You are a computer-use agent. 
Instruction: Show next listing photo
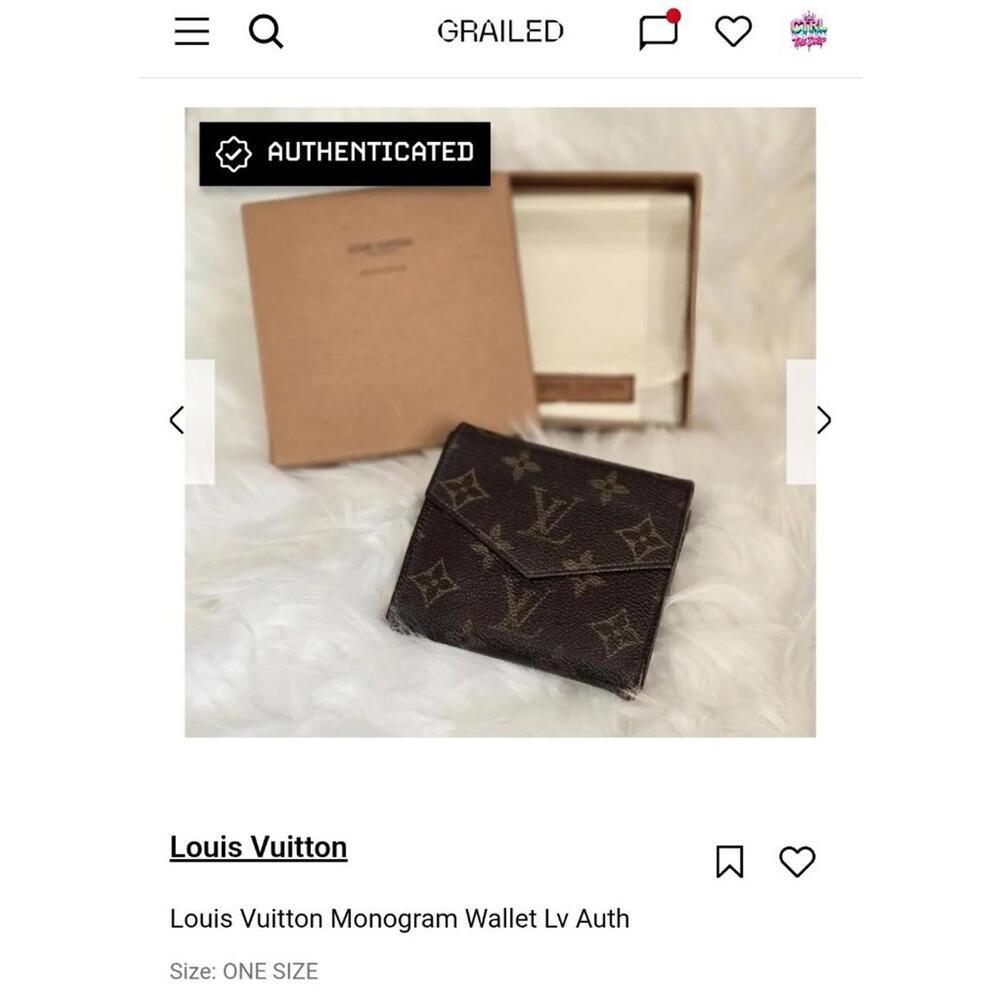823,421
